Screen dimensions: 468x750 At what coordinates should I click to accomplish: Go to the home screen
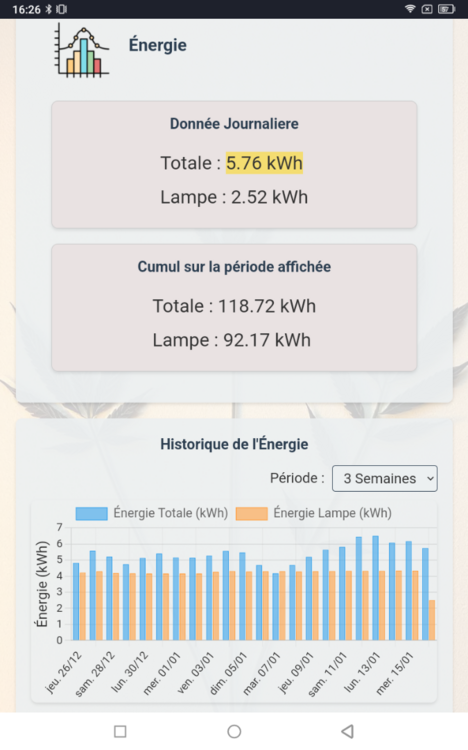tap(234, 731)
